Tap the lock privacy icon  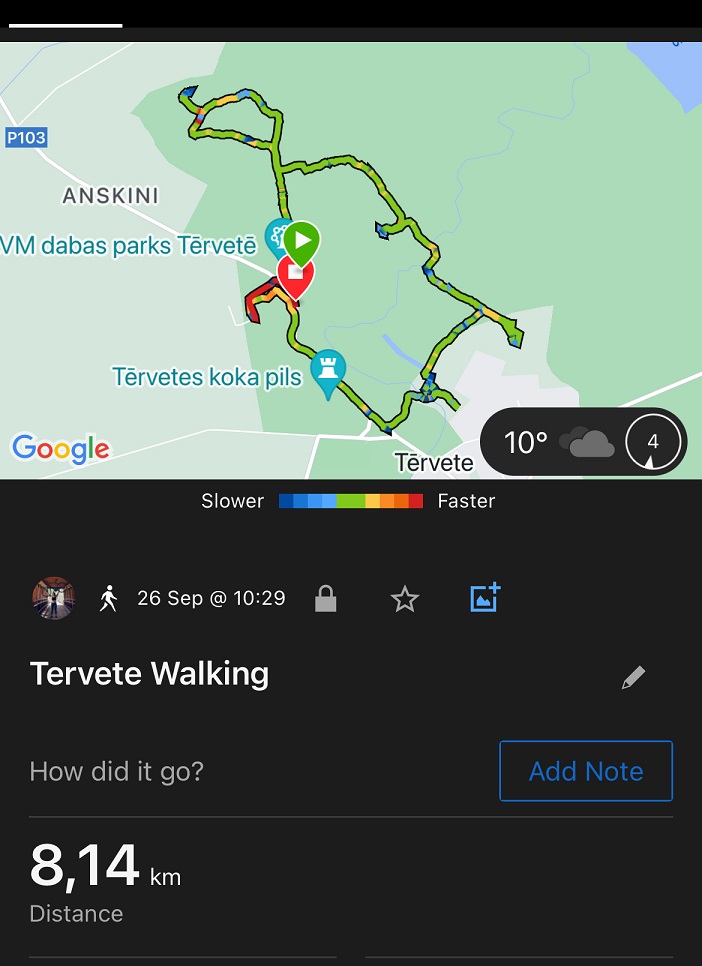pos(325,599)
